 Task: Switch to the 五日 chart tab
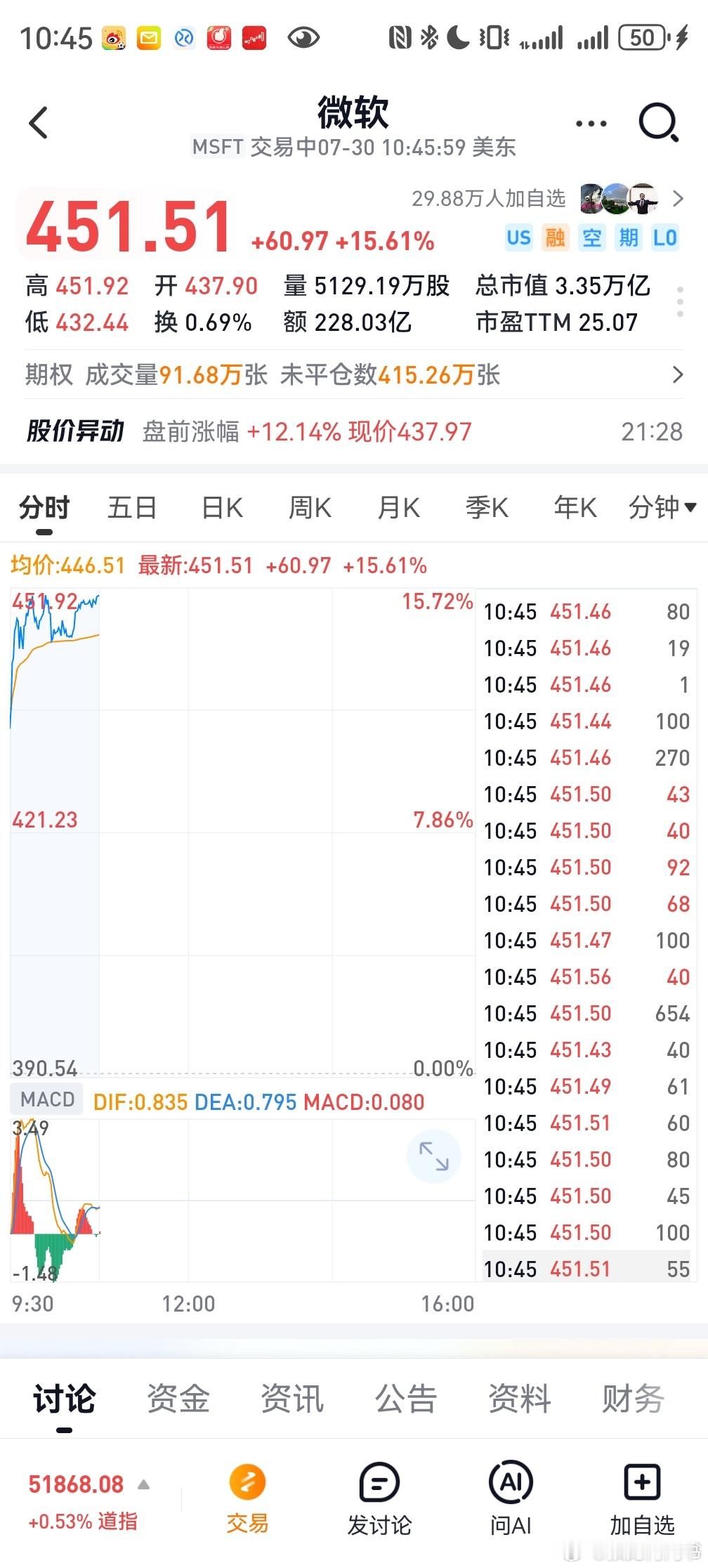tap(131, 507)
